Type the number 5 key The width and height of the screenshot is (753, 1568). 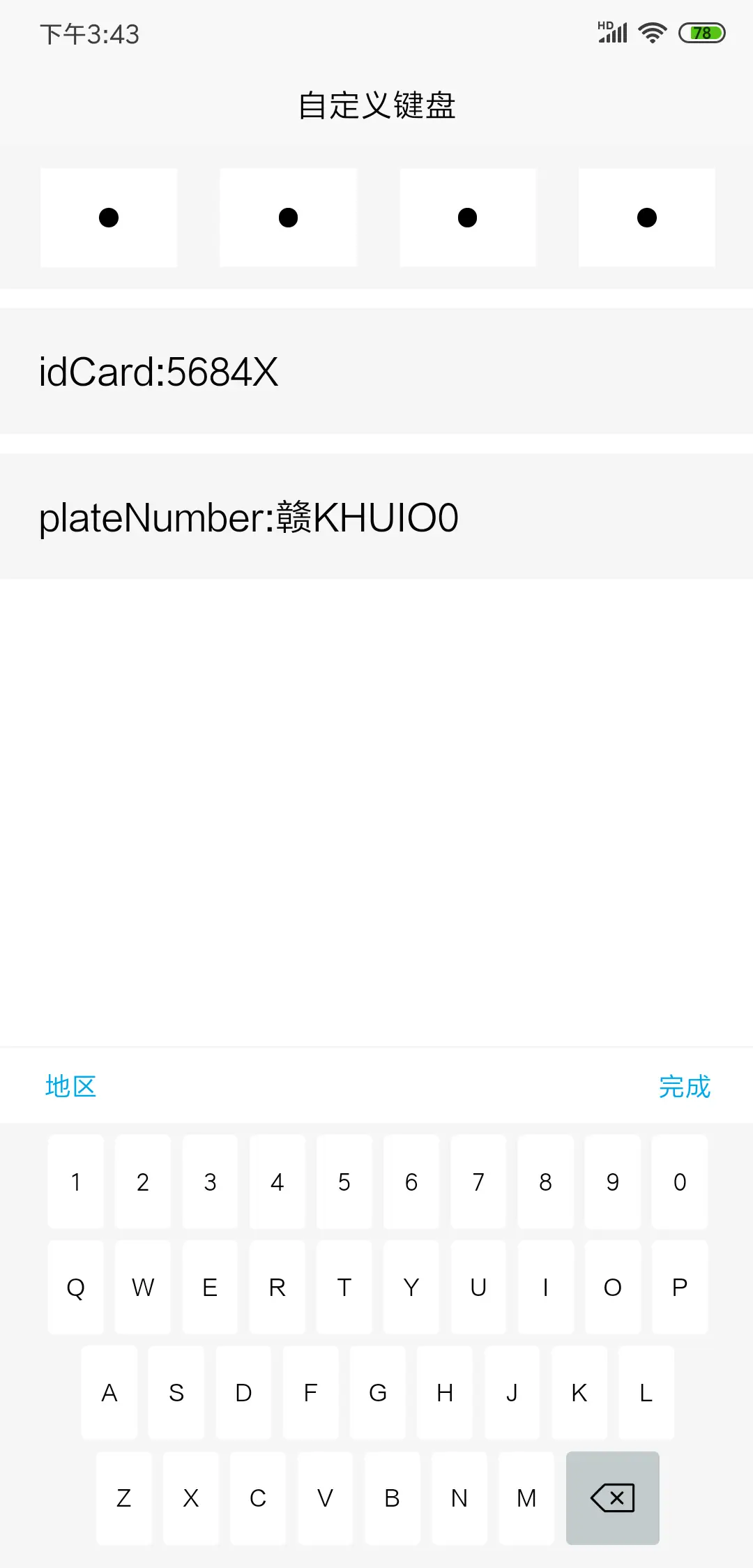click(344, 1182)
